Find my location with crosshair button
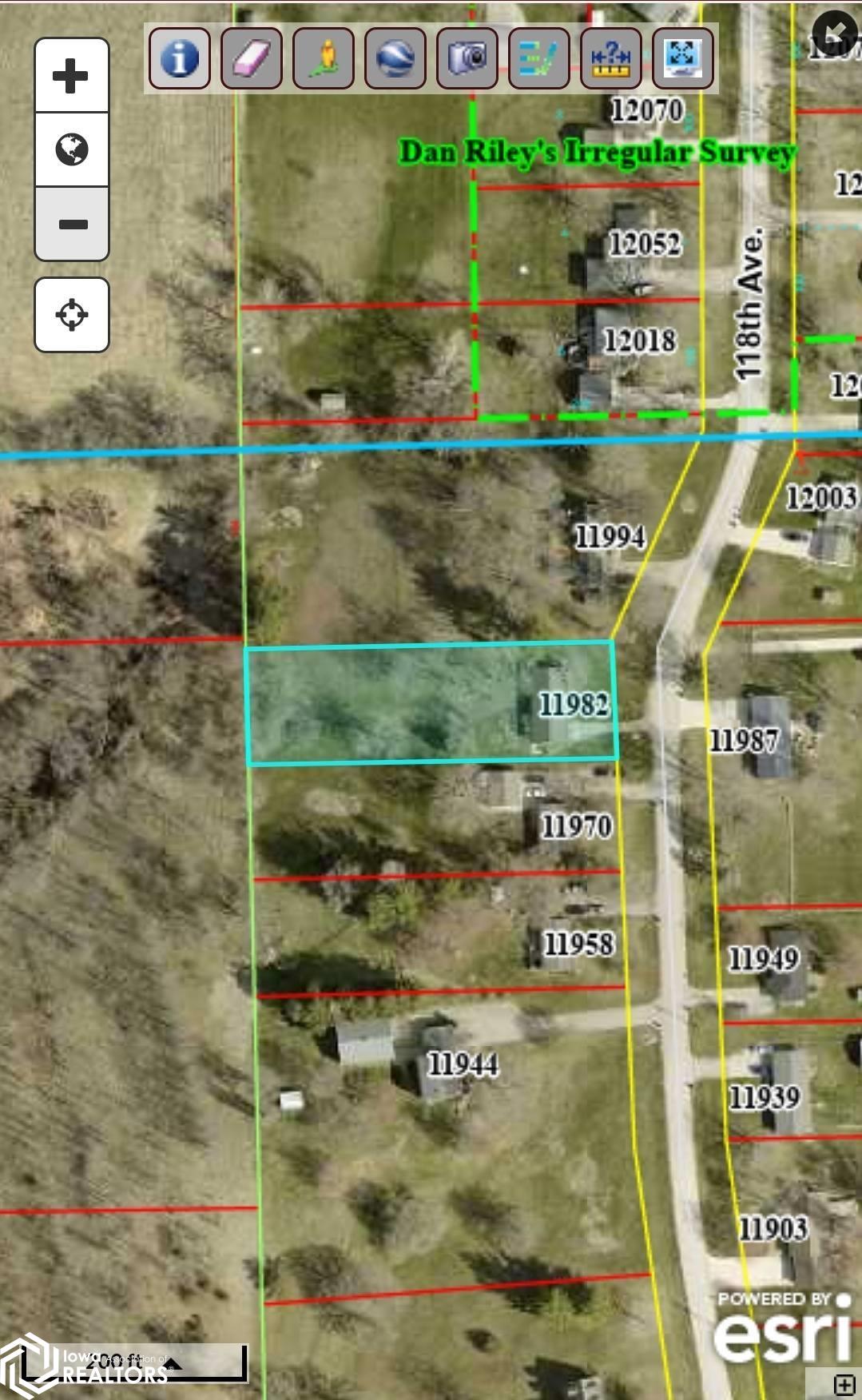The width and height of the screenshot is (862, 1400). coord(71,314)
